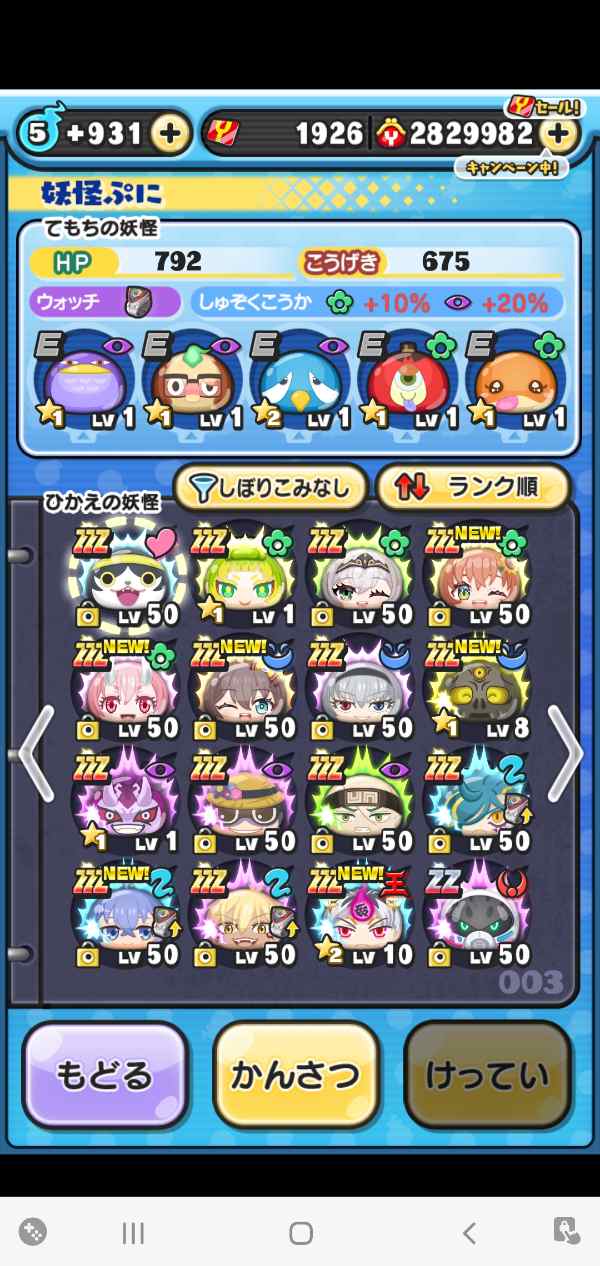
Task: Tap the もどる back button
Action: 105,1076
